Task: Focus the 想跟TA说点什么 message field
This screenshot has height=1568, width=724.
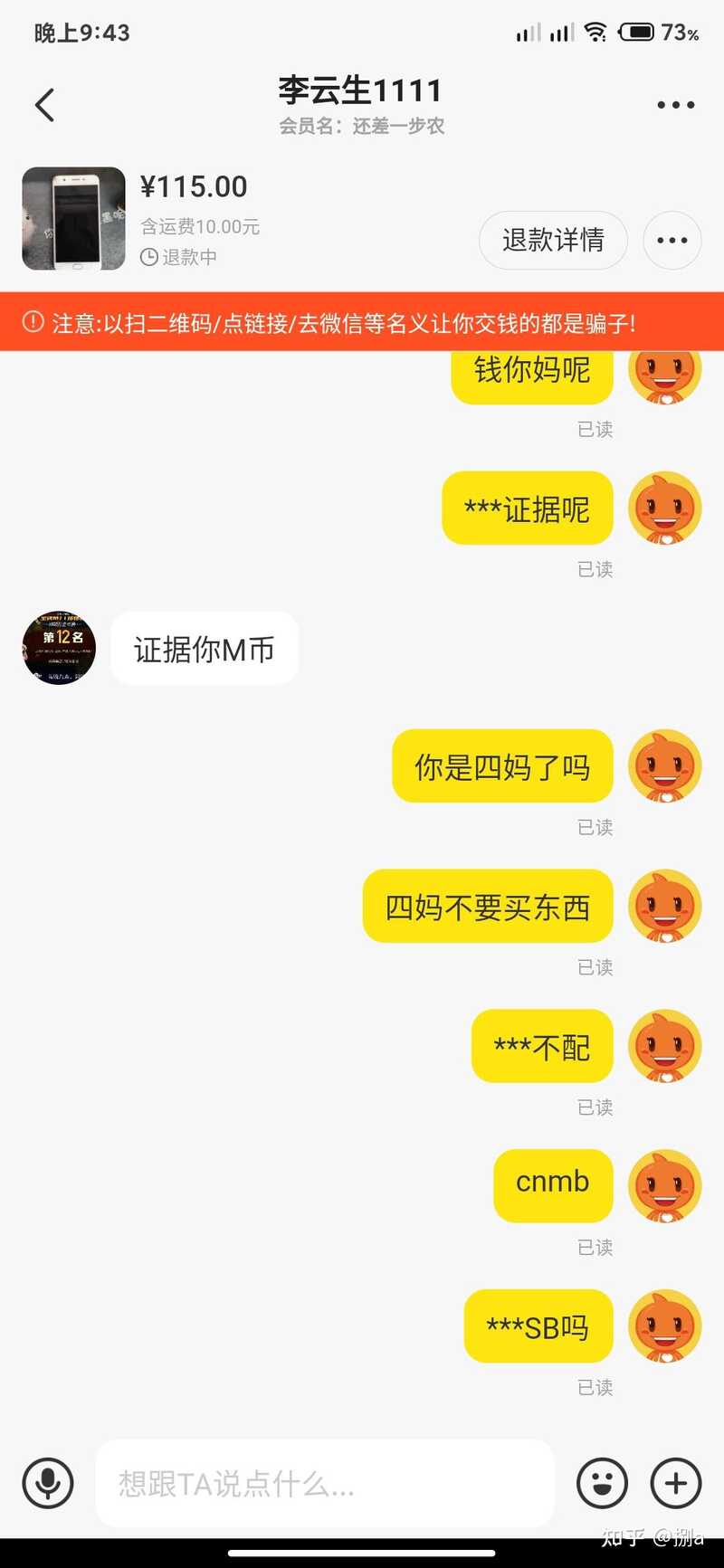Action: tap(324, 1483)
